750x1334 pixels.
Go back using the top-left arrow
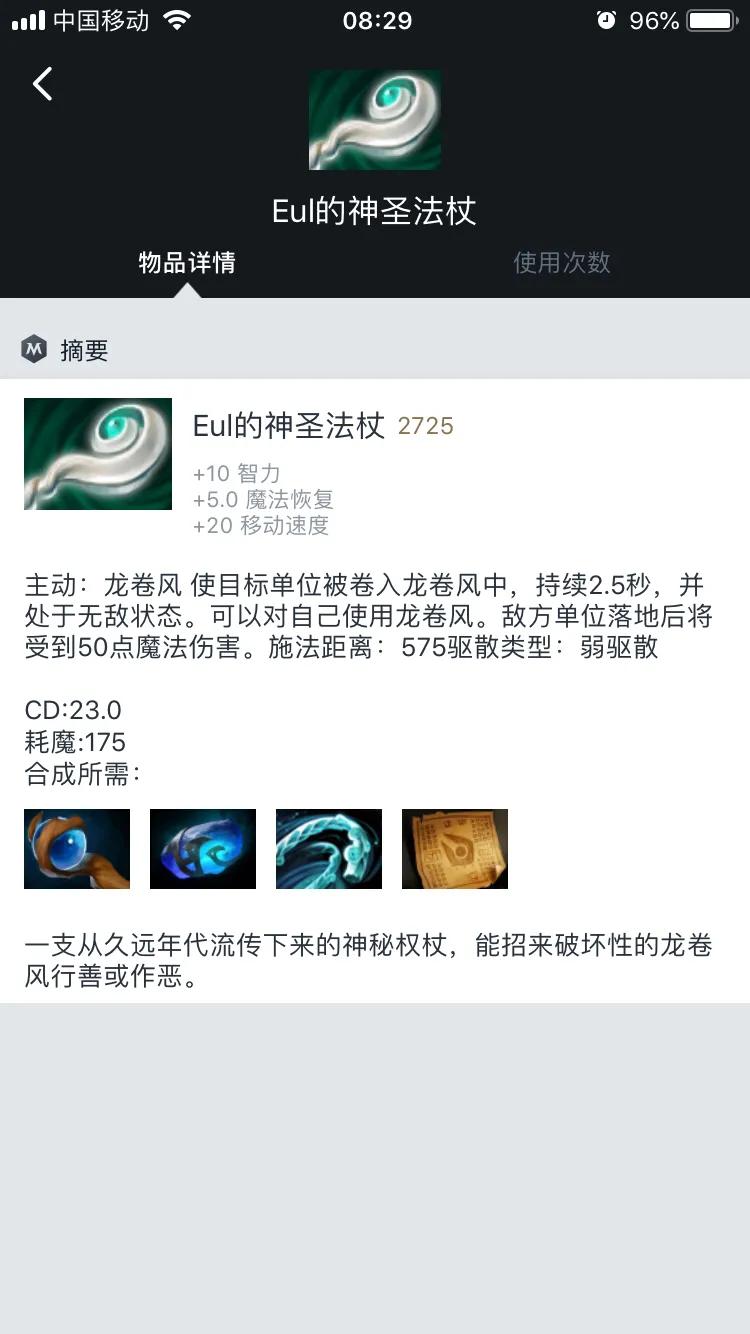coord(43,84)
